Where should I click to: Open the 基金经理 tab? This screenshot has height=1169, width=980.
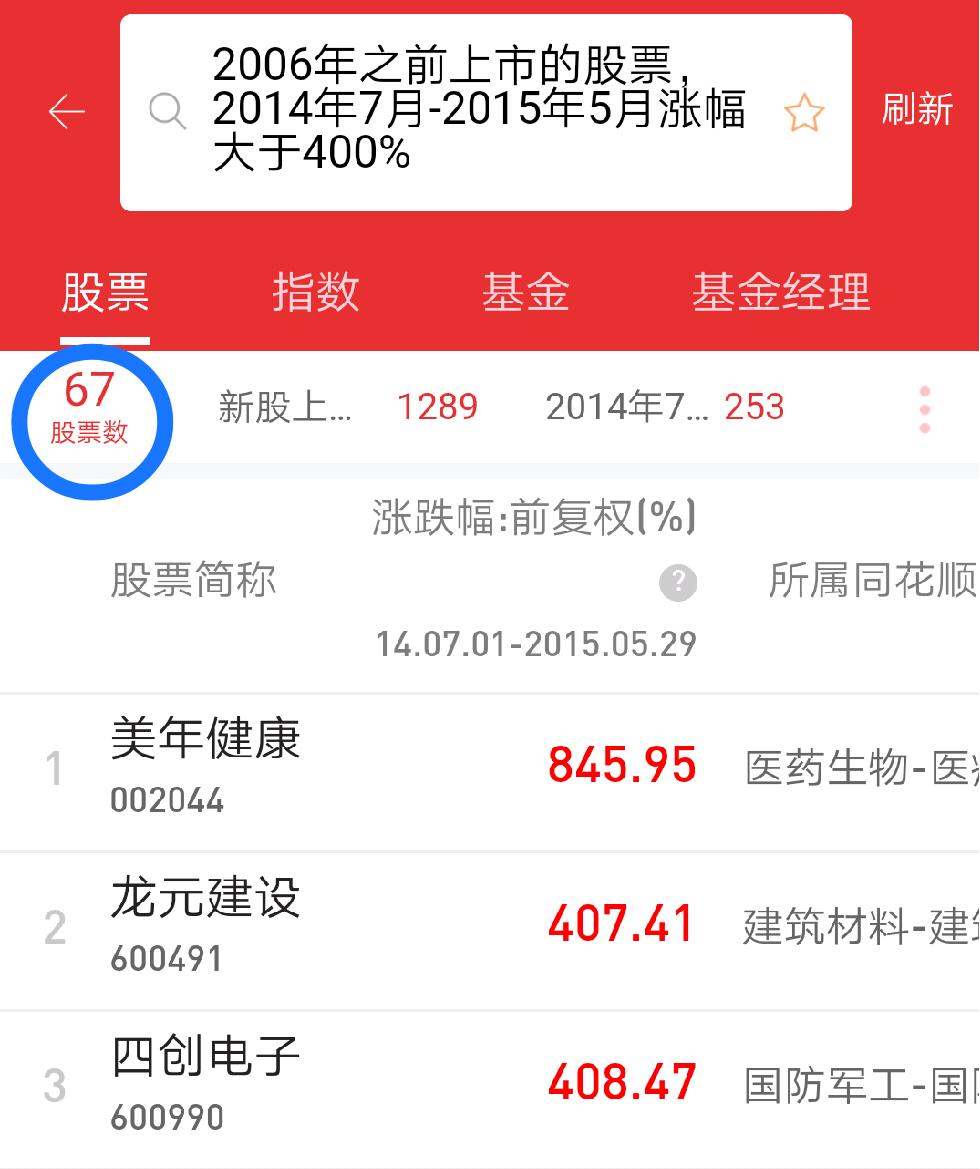782,291
